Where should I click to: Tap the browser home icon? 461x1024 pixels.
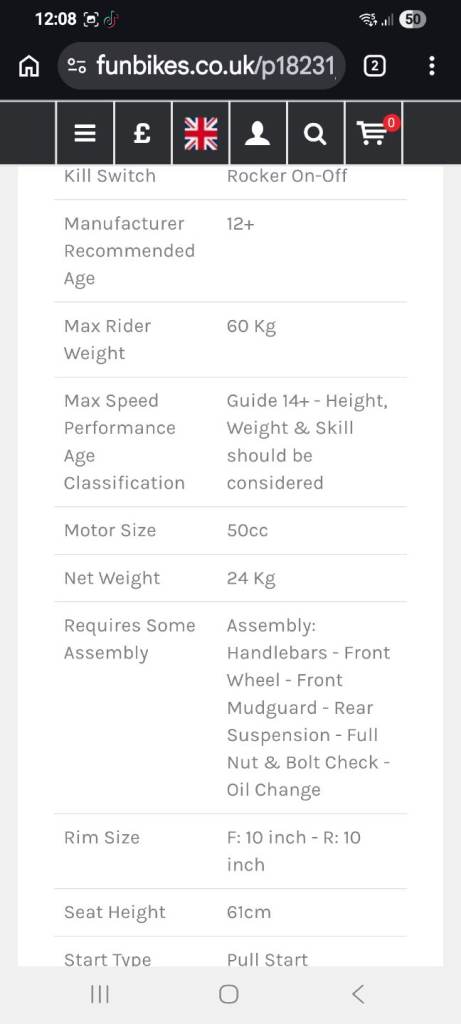point(29,66)
